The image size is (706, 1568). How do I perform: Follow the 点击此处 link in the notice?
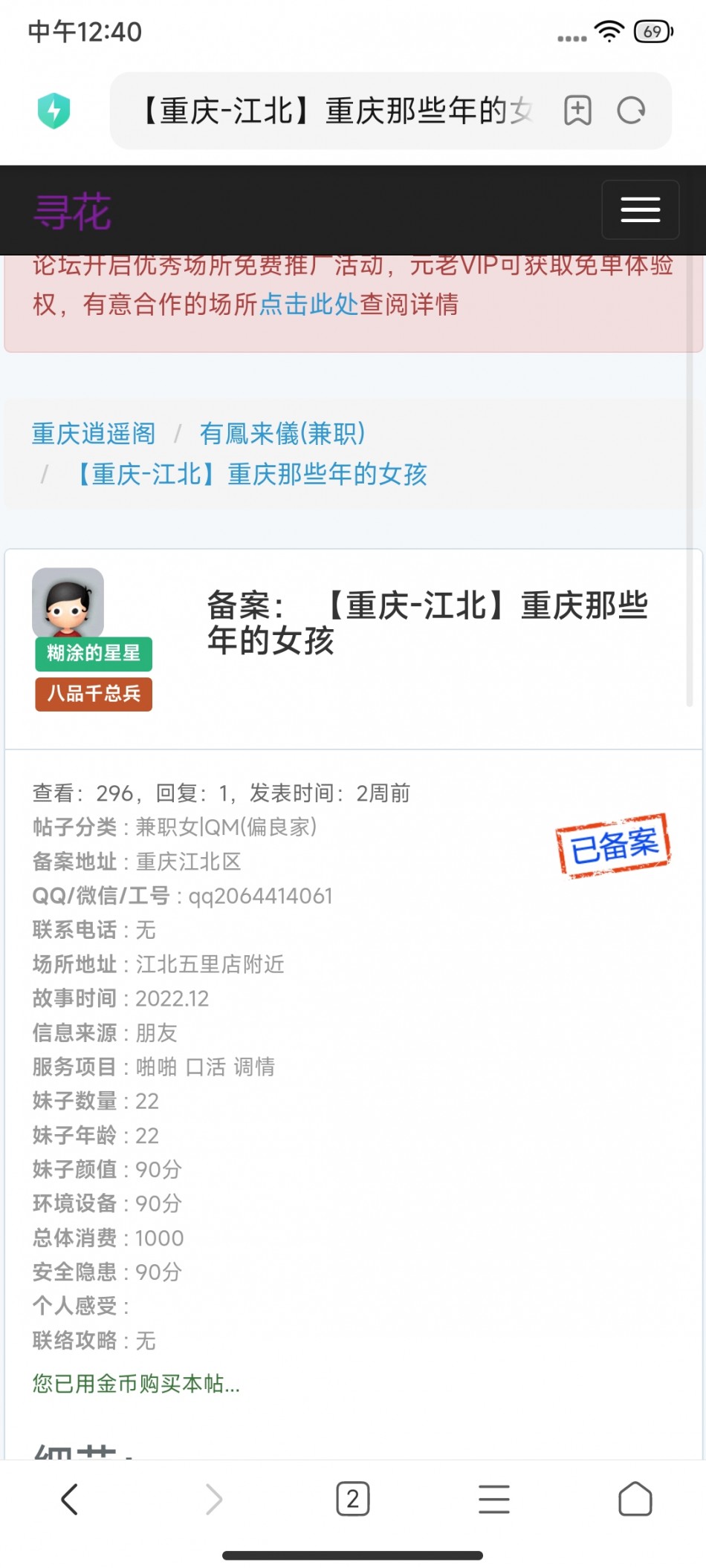pyautogui.click(x=309, y=304)
